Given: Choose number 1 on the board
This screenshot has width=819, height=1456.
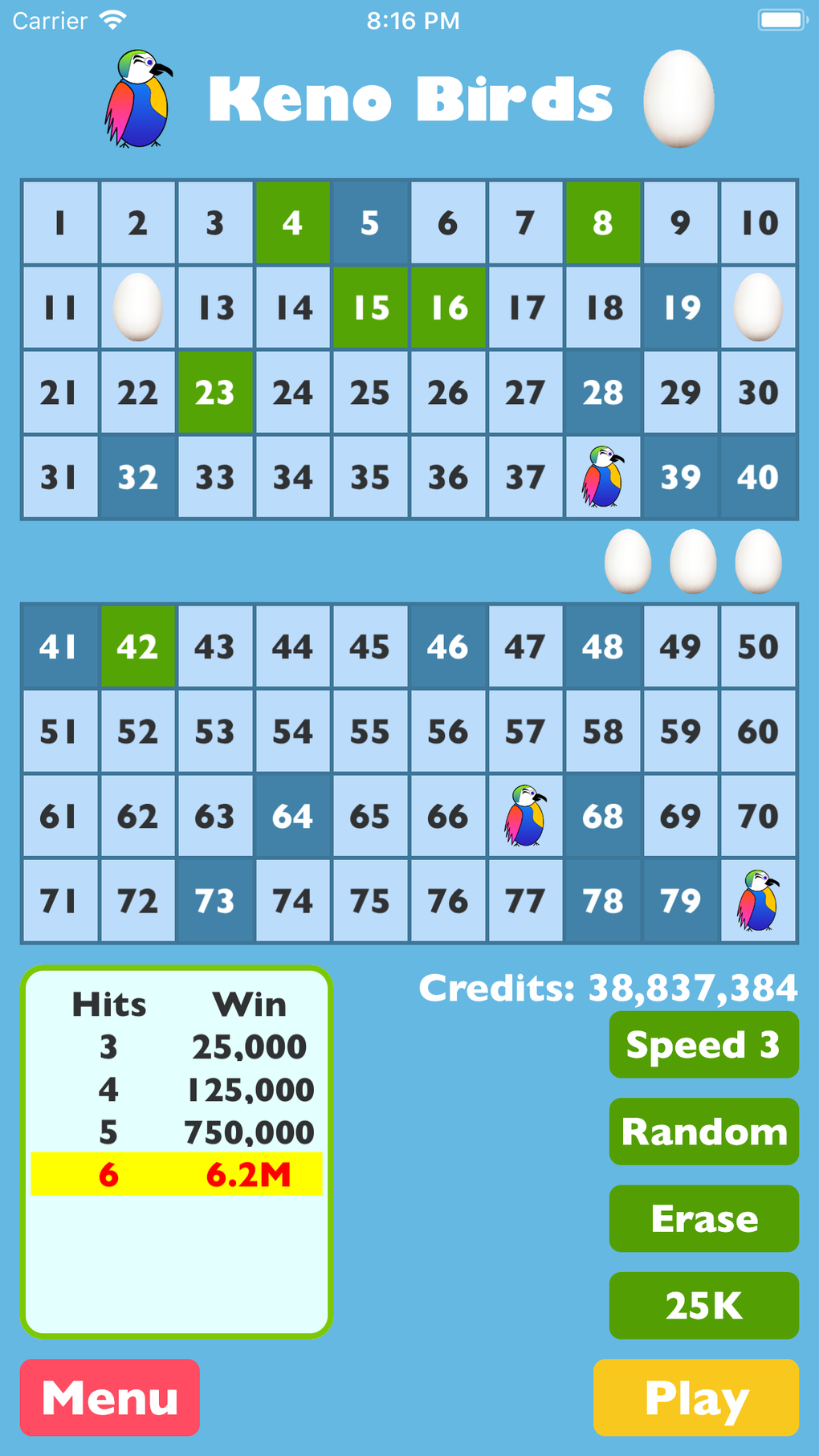Looking at the screenshot, I should (60, 223).
